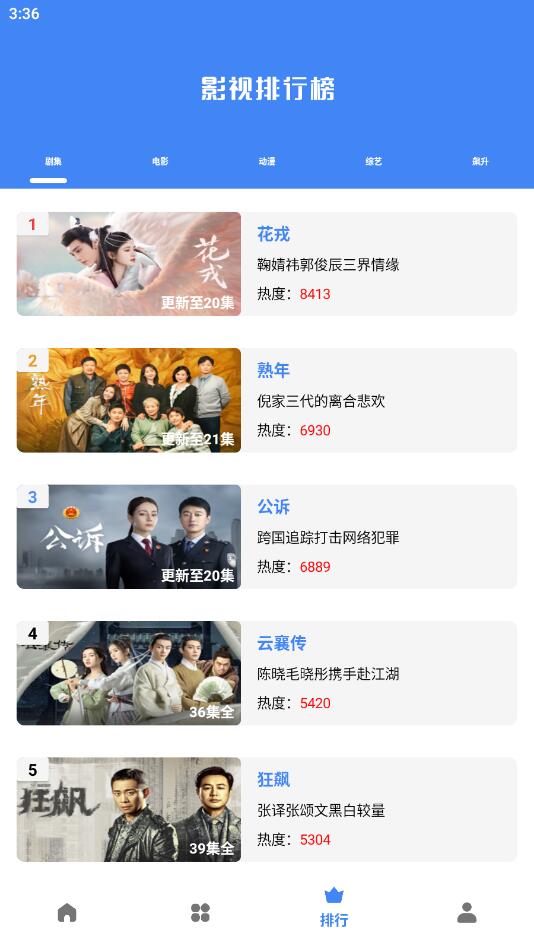Open the profile tab in bottom navigation

pos(467,912)
